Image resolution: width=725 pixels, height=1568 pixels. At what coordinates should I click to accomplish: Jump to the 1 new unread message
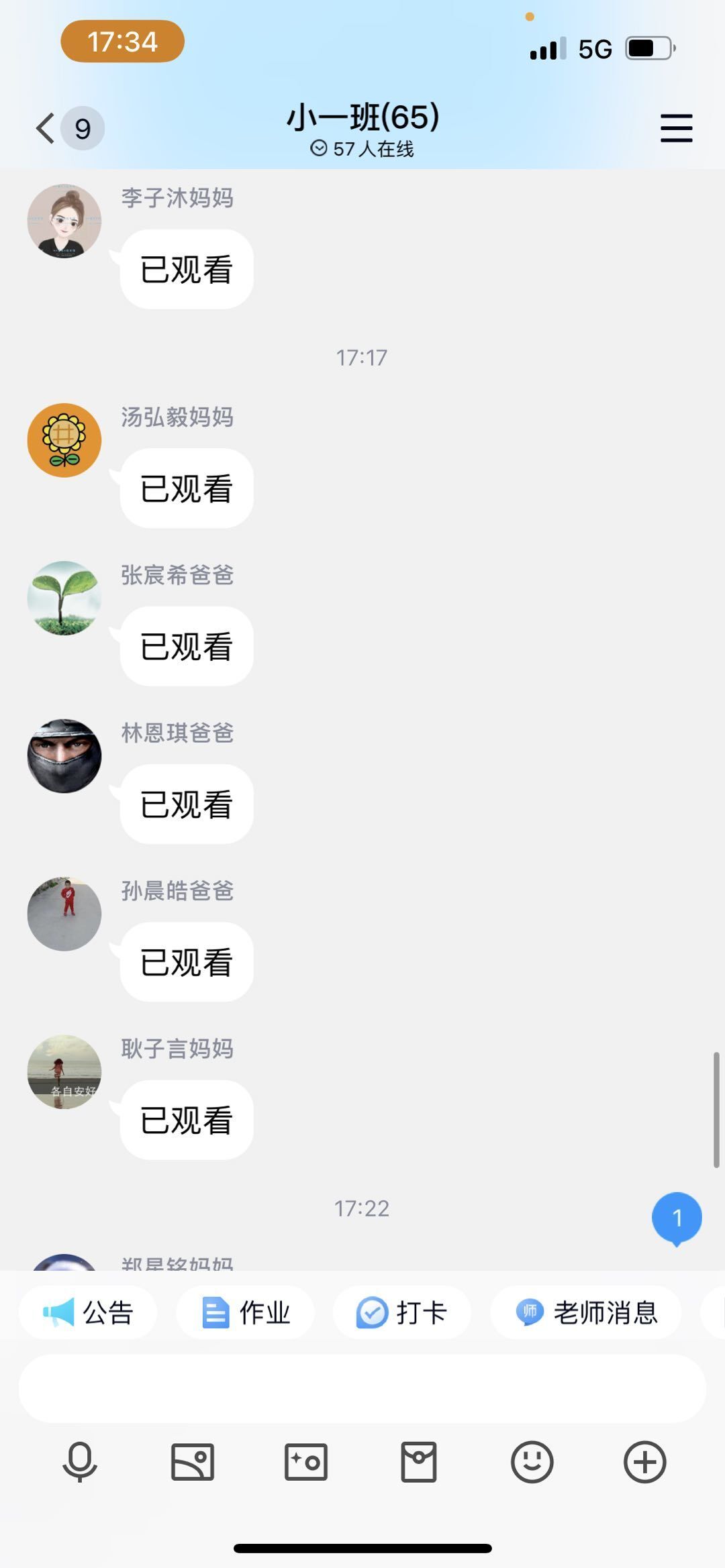(677, 1218)
